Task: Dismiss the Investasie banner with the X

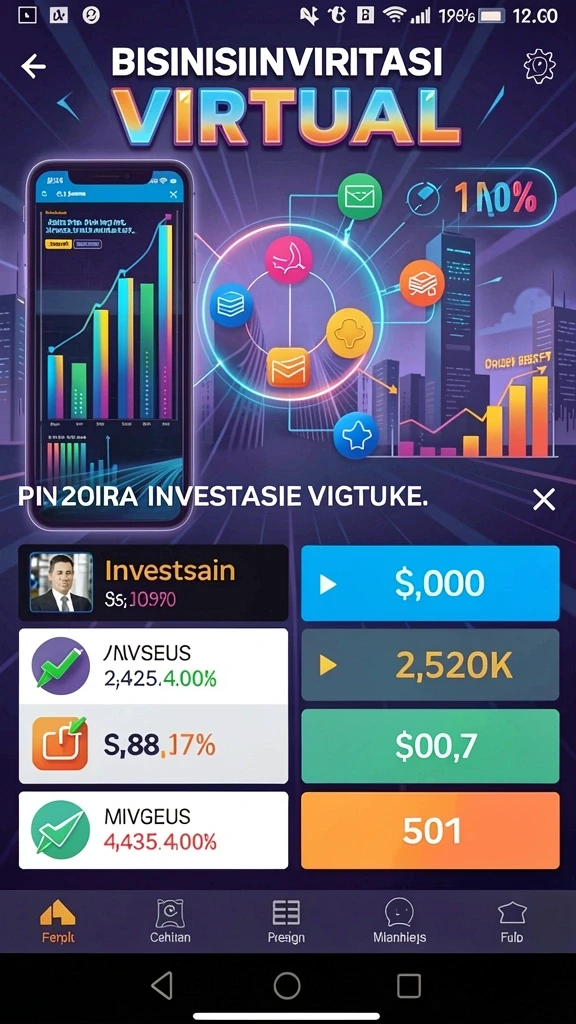Action: [x=543, y=500]
